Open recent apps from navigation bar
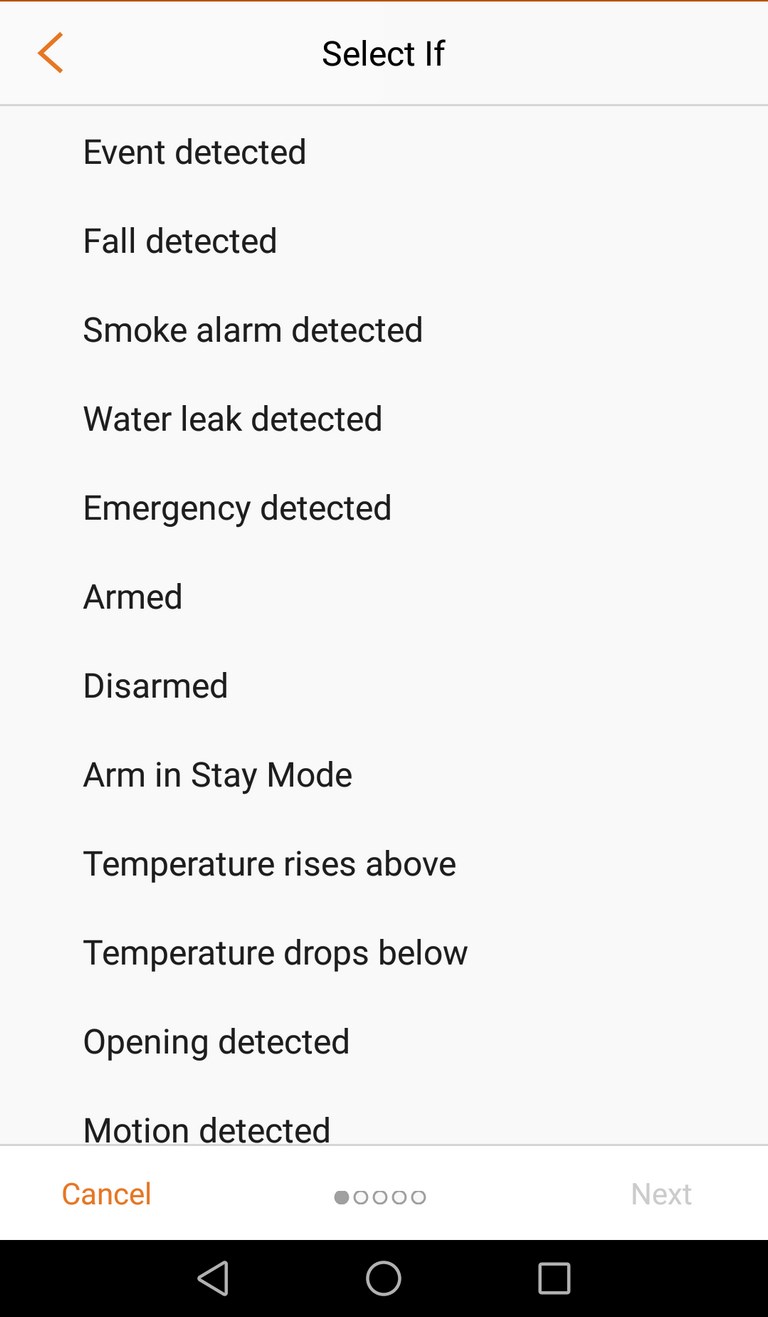The image size is (768, 1317). point(554,1278)
